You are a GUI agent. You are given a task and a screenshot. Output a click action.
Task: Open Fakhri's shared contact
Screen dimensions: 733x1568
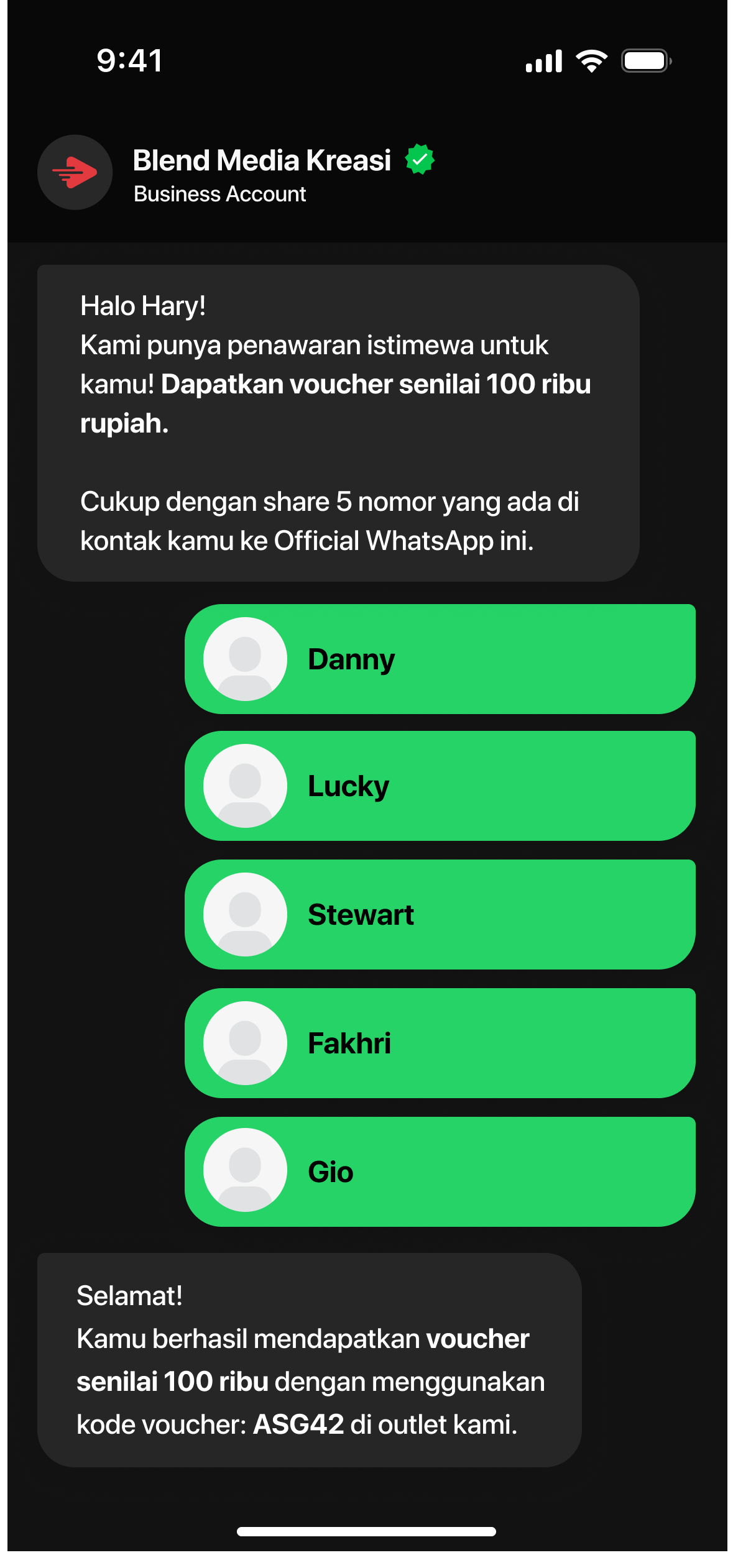click(x=439, y=1043)
